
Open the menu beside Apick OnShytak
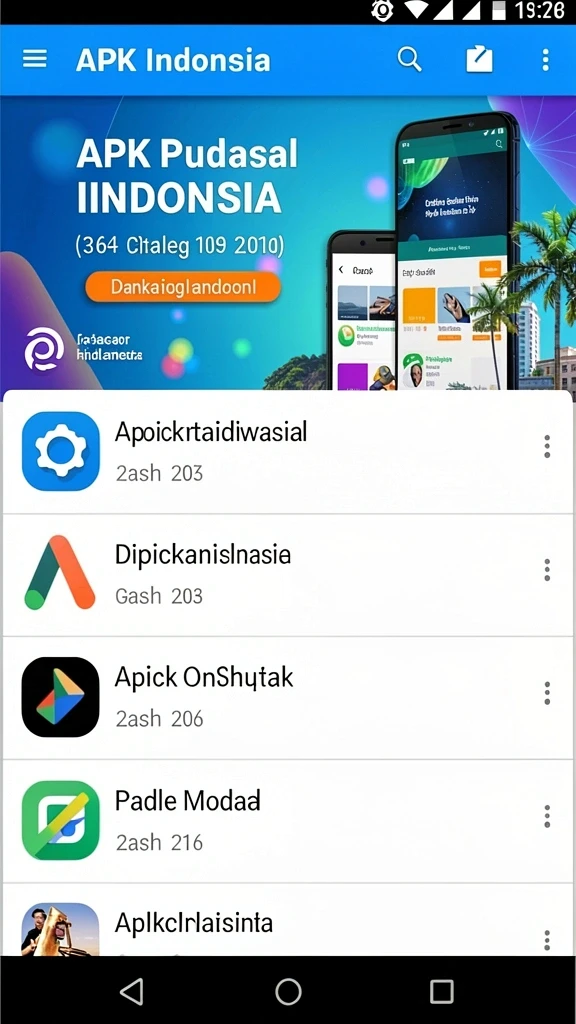tap(547, 693)
